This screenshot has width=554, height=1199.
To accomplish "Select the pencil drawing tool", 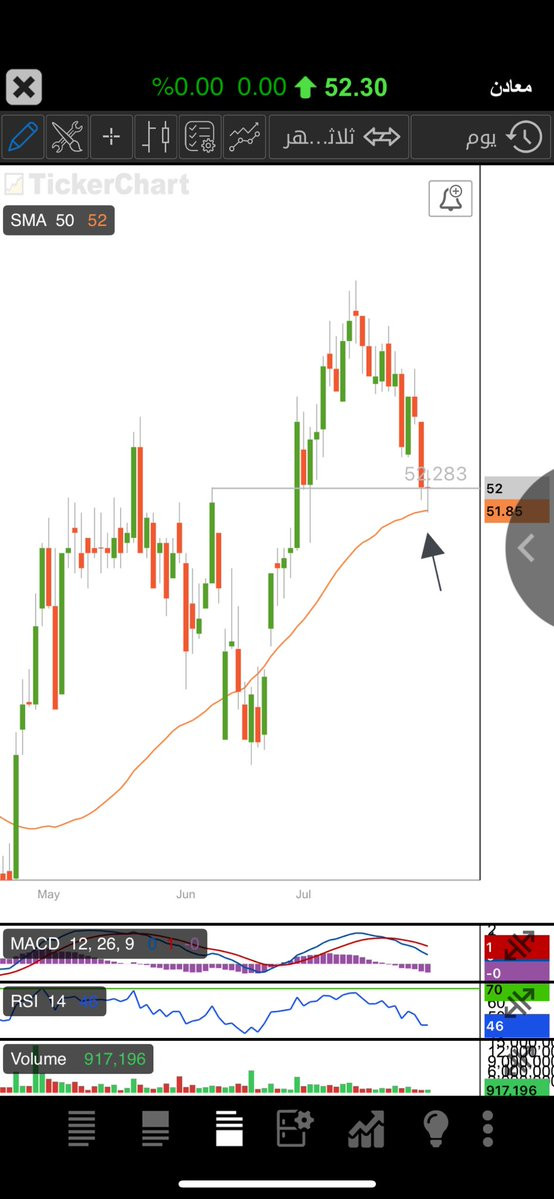I will [22, 138].
